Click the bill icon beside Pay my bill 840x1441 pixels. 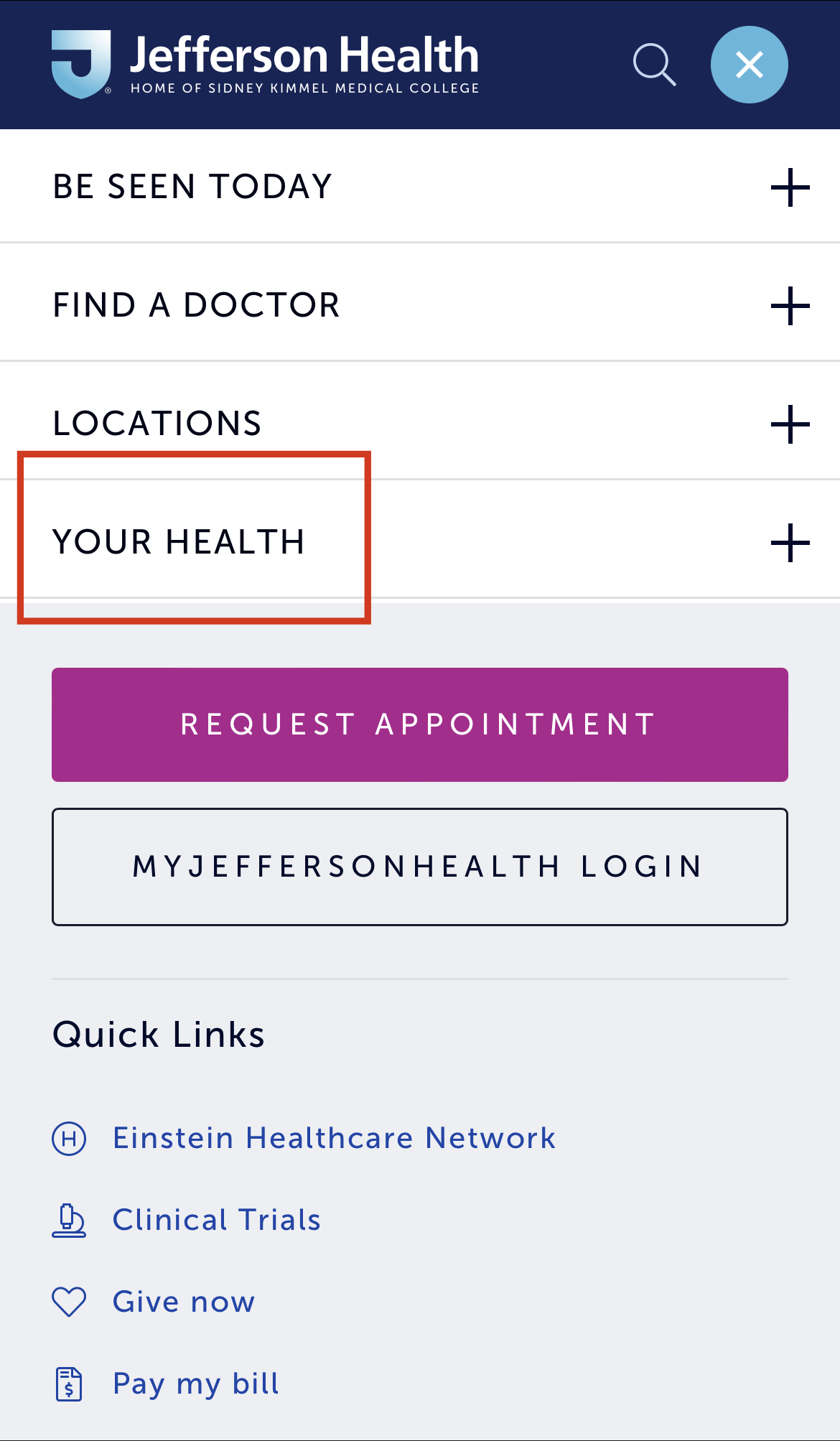[x=68, y=1383]
